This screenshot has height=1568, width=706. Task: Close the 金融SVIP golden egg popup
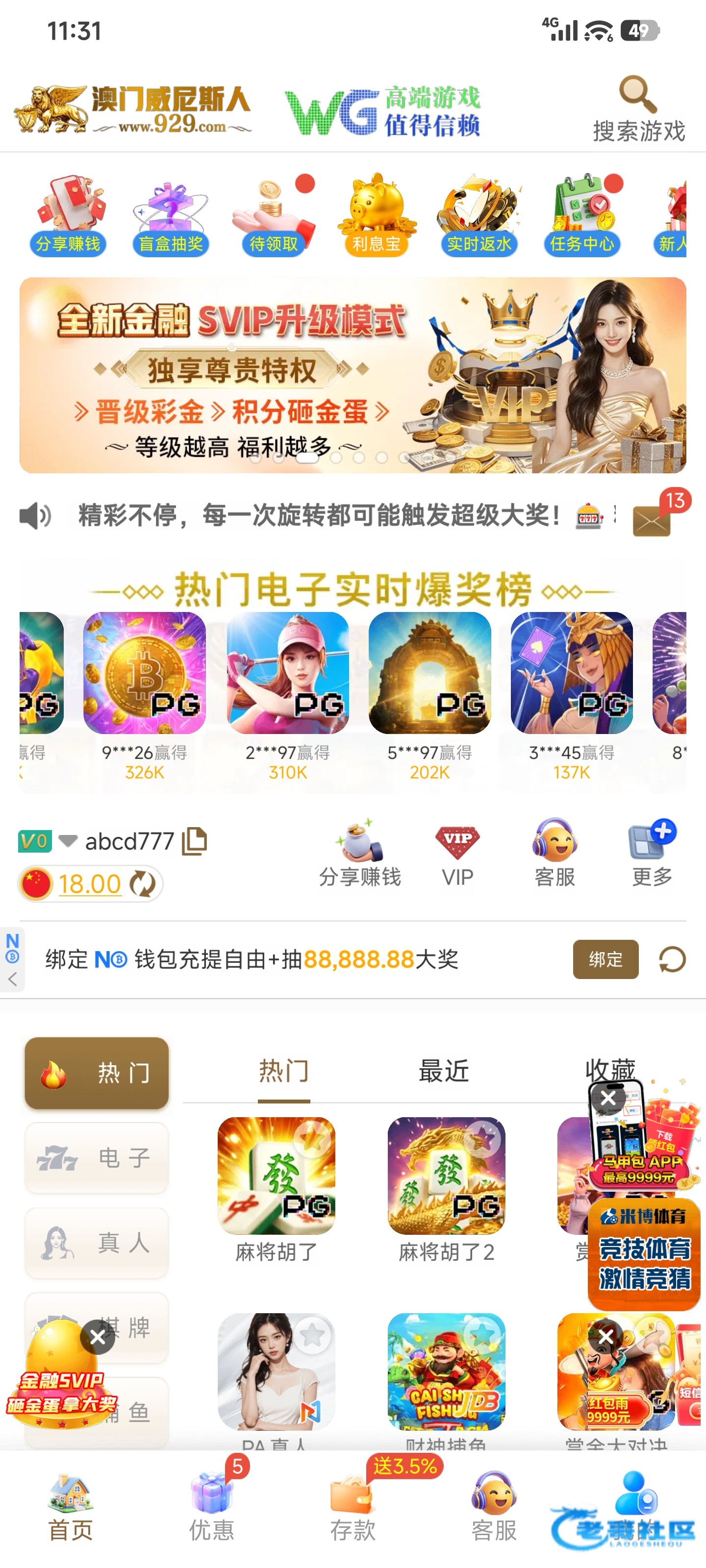(98, 1337)
